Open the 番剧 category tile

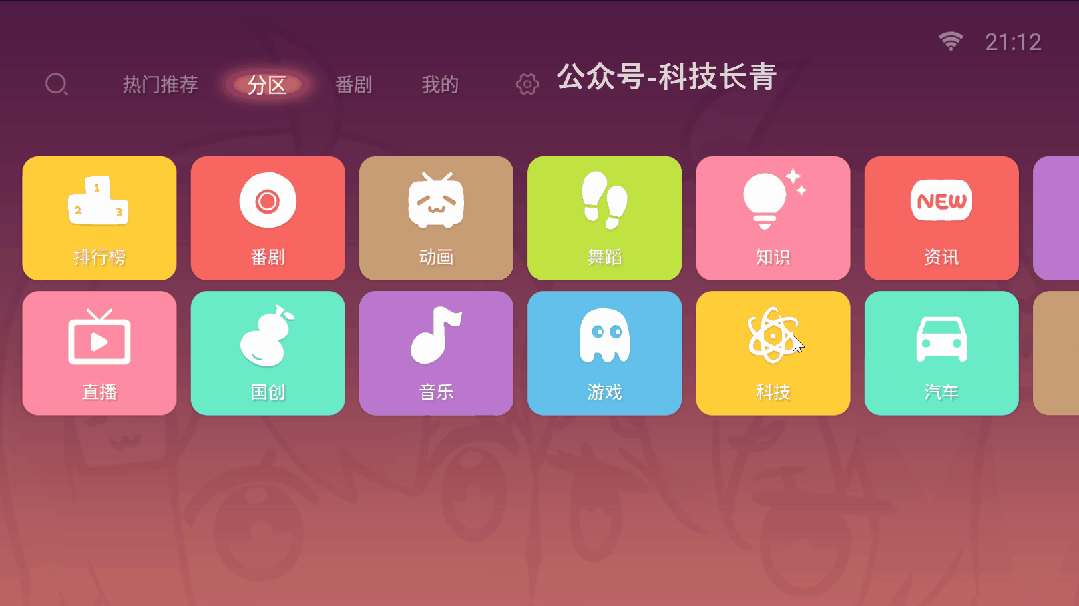[x=267, y=218]
